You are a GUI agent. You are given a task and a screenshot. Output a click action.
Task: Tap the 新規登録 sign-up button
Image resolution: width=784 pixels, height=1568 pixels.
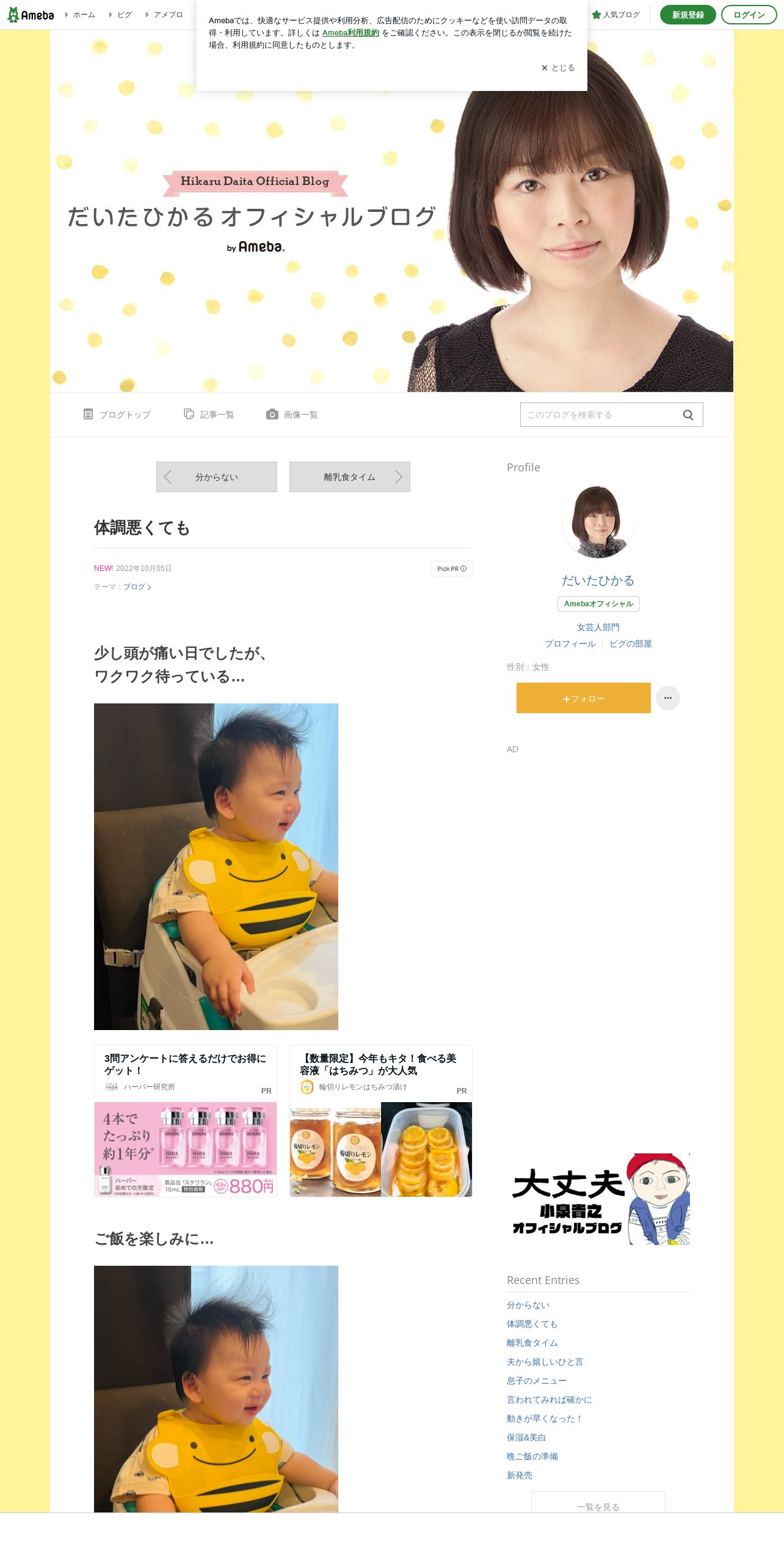[688, 15]
